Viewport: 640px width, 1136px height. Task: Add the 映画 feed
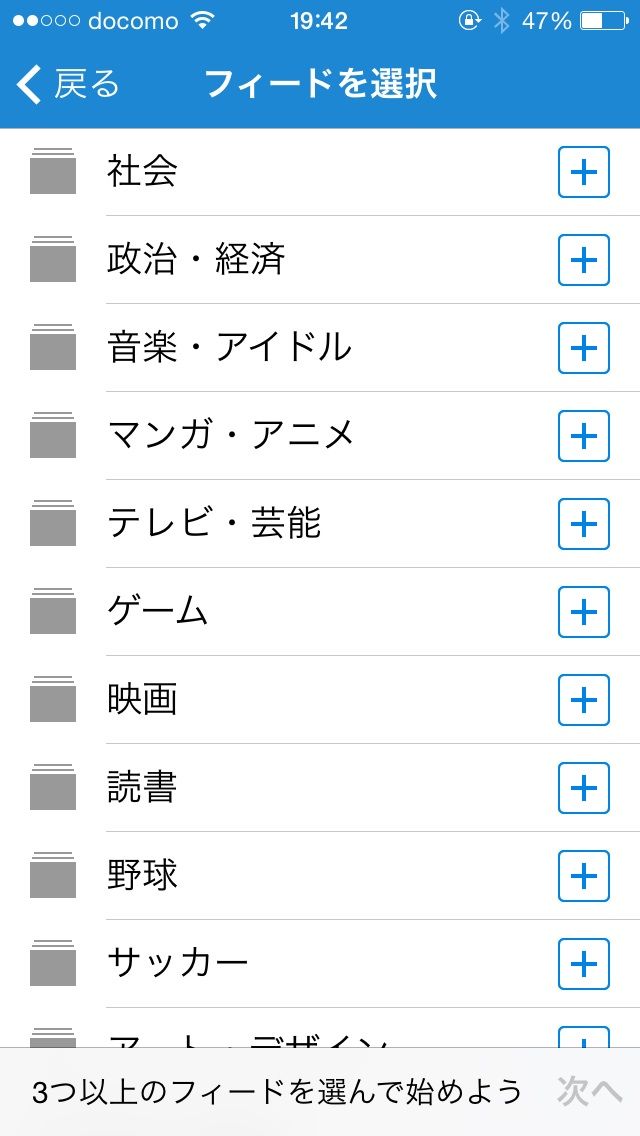583,700
